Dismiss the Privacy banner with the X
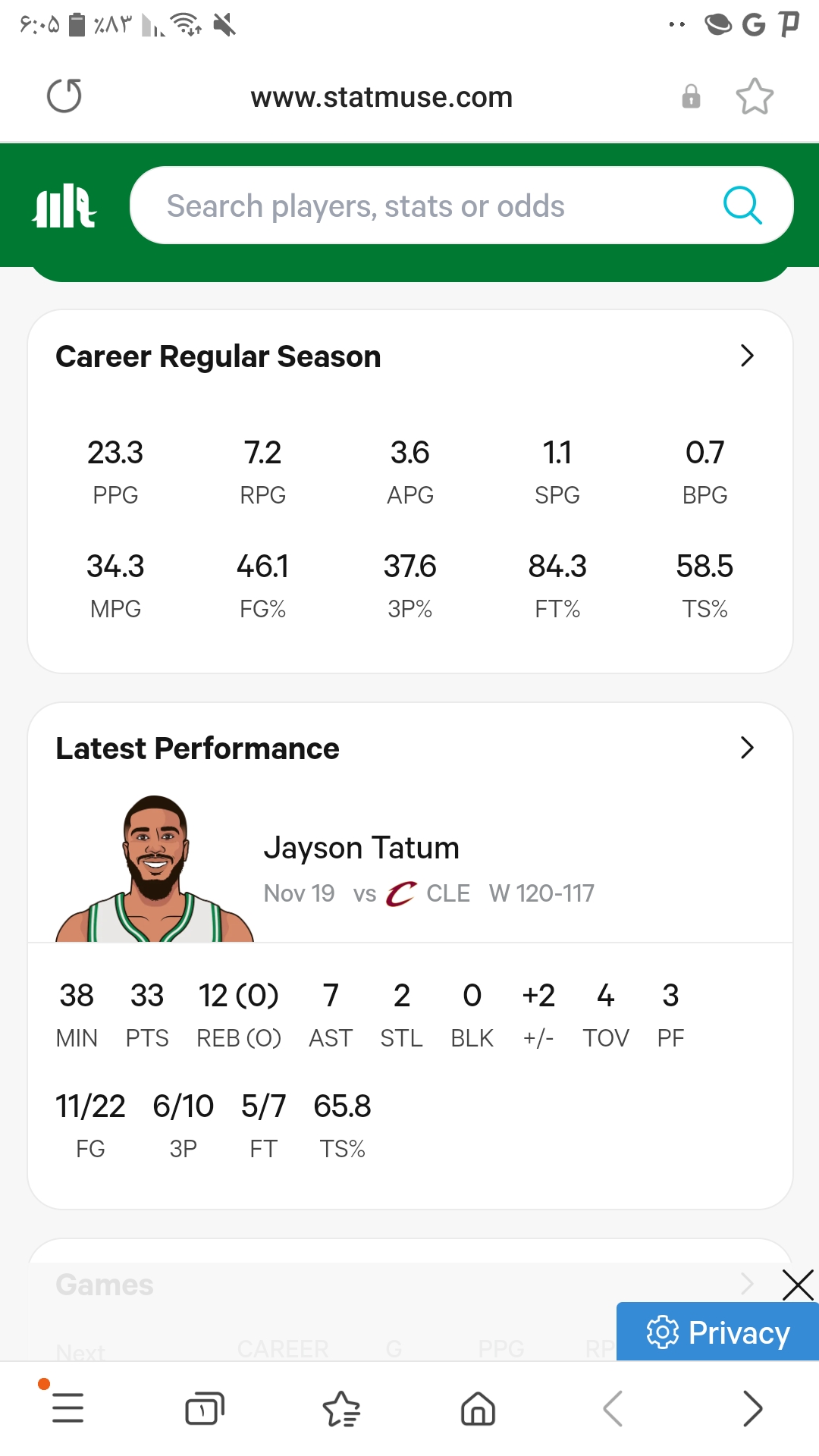 (798, 1285)
